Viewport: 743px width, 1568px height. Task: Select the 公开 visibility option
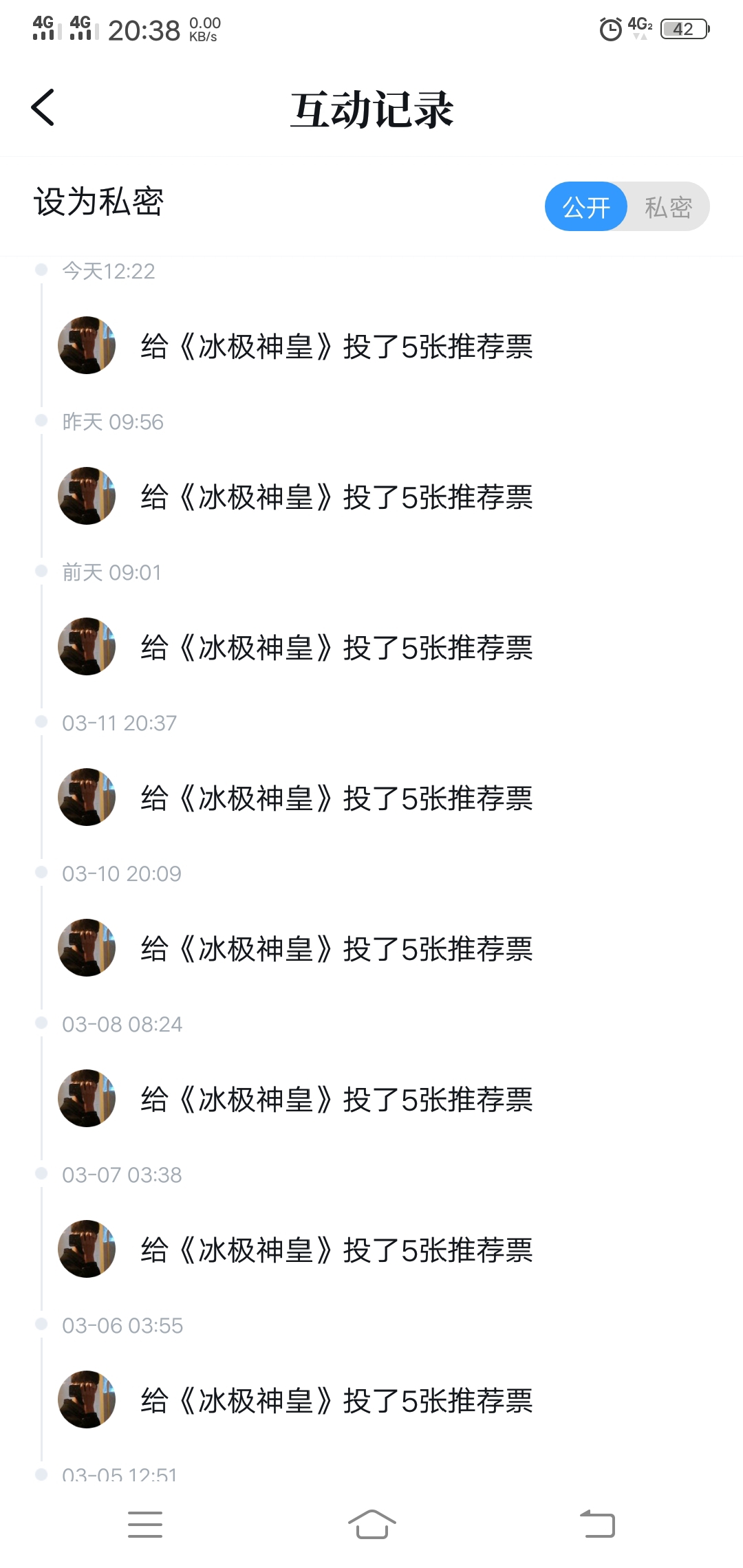(586, 206)
